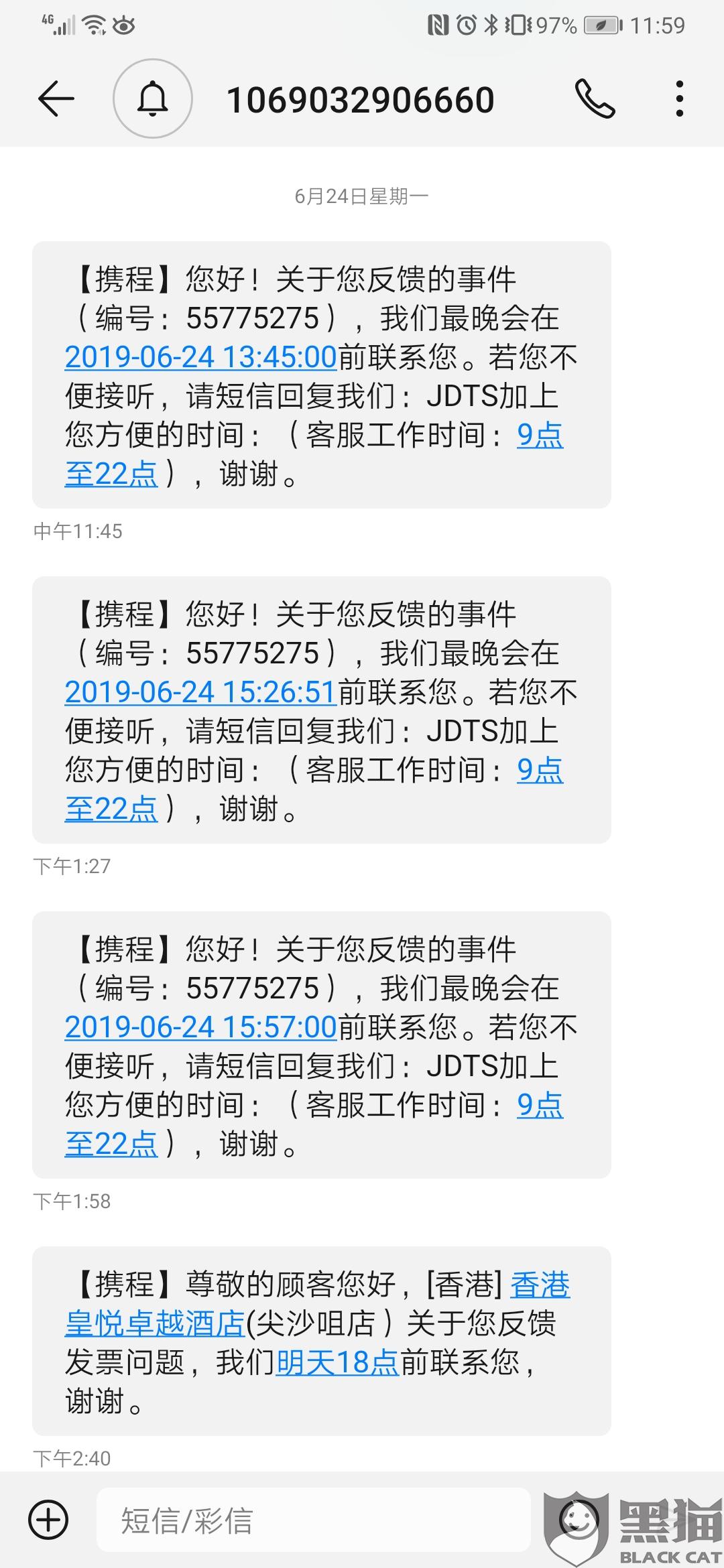Open the emoji picker smiley icon
The image size is (724, 1568).
578,1518
